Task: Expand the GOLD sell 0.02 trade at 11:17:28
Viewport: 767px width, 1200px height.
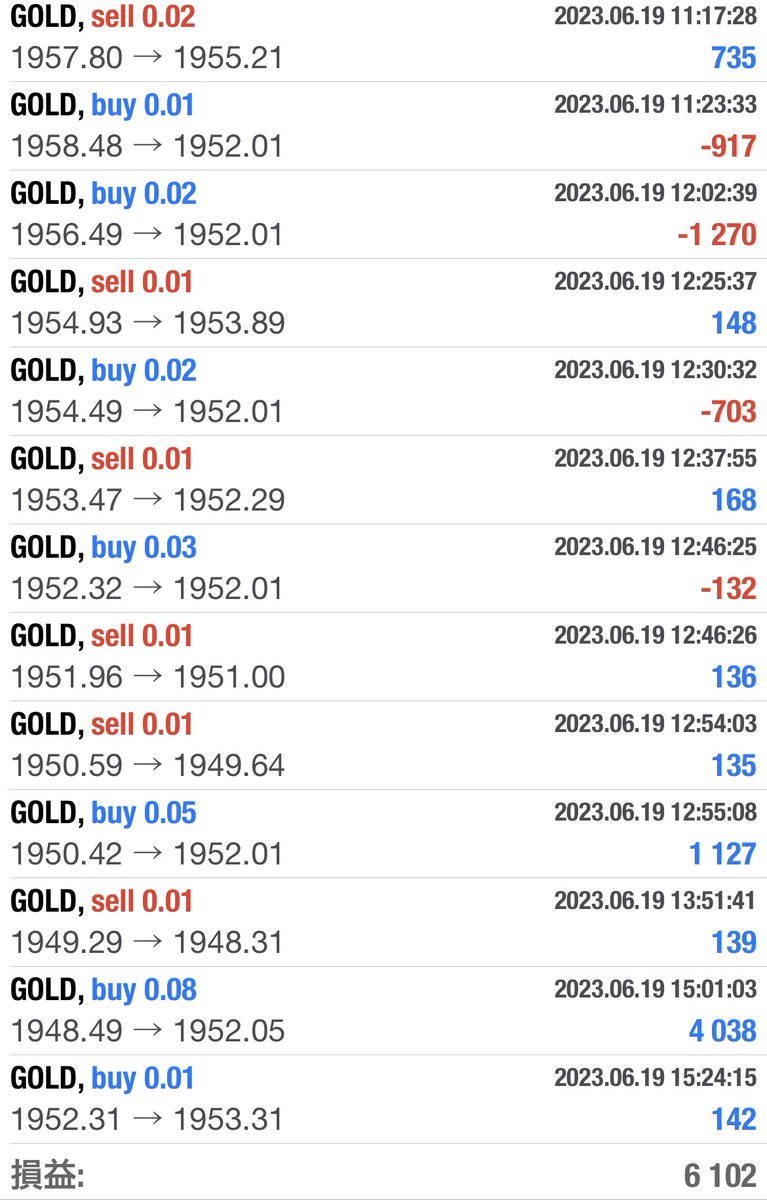Action: coord(383,38)
